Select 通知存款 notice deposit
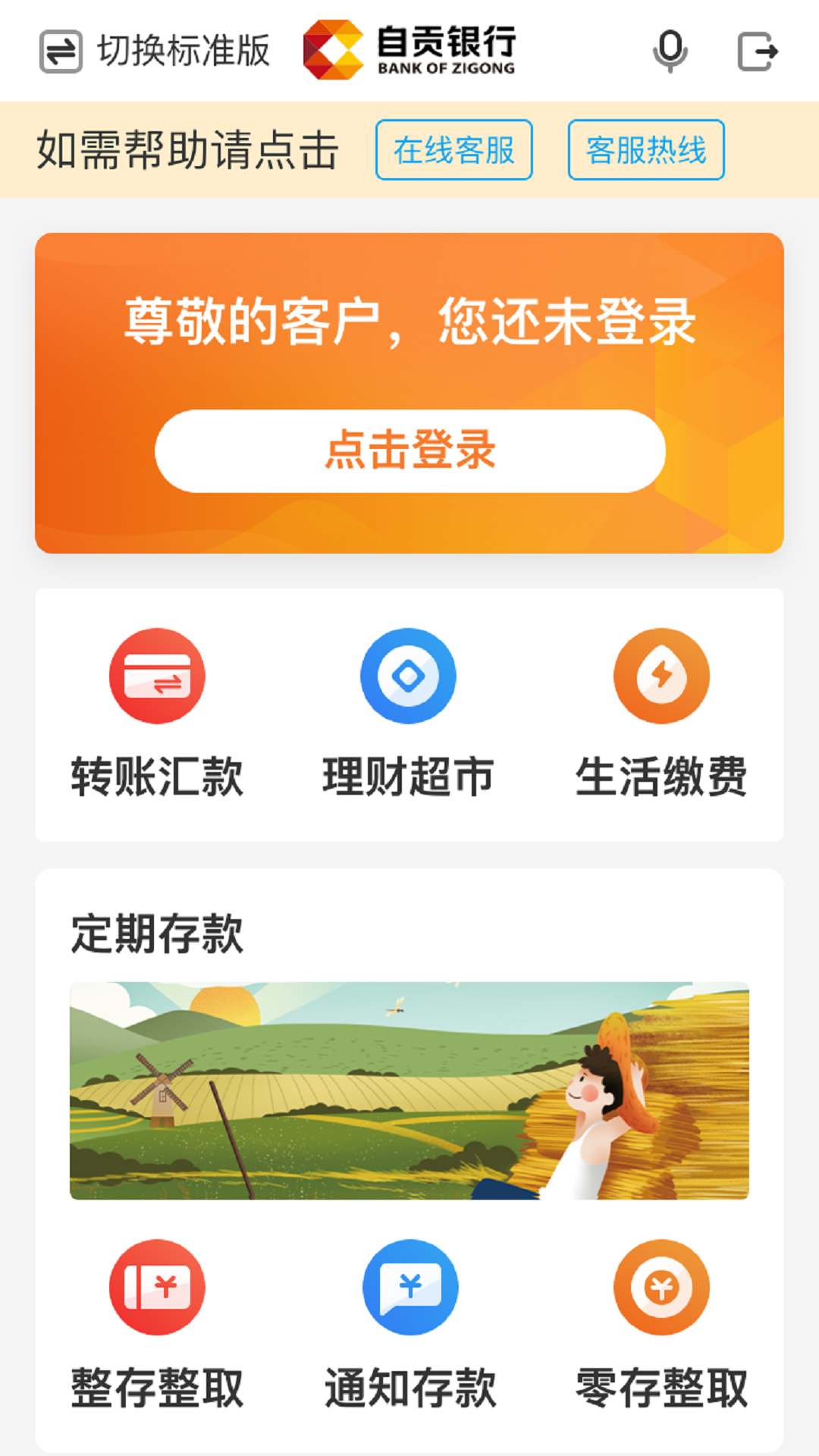Viewport: 819px width, 1456px height. [410, 1324]
